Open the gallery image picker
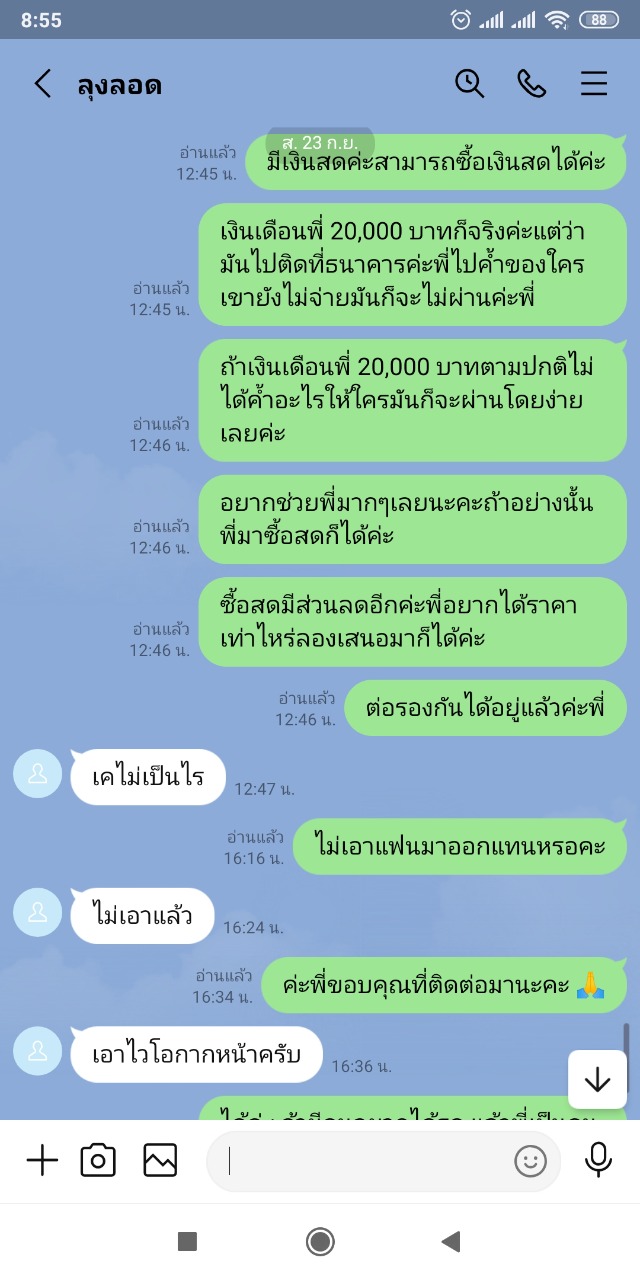The image size is (640, 1280). tap(160, 1160)
